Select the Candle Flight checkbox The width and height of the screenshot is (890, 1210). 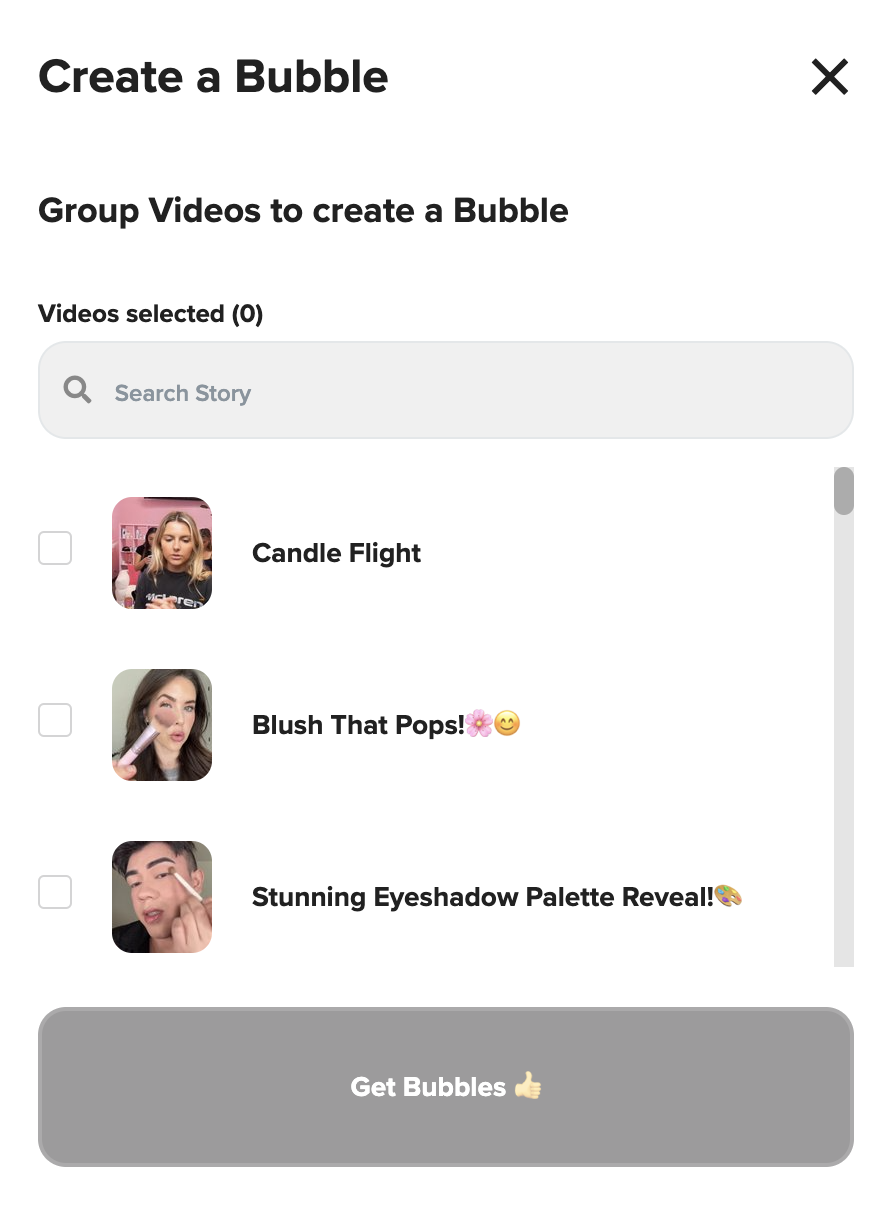point(55,548)
